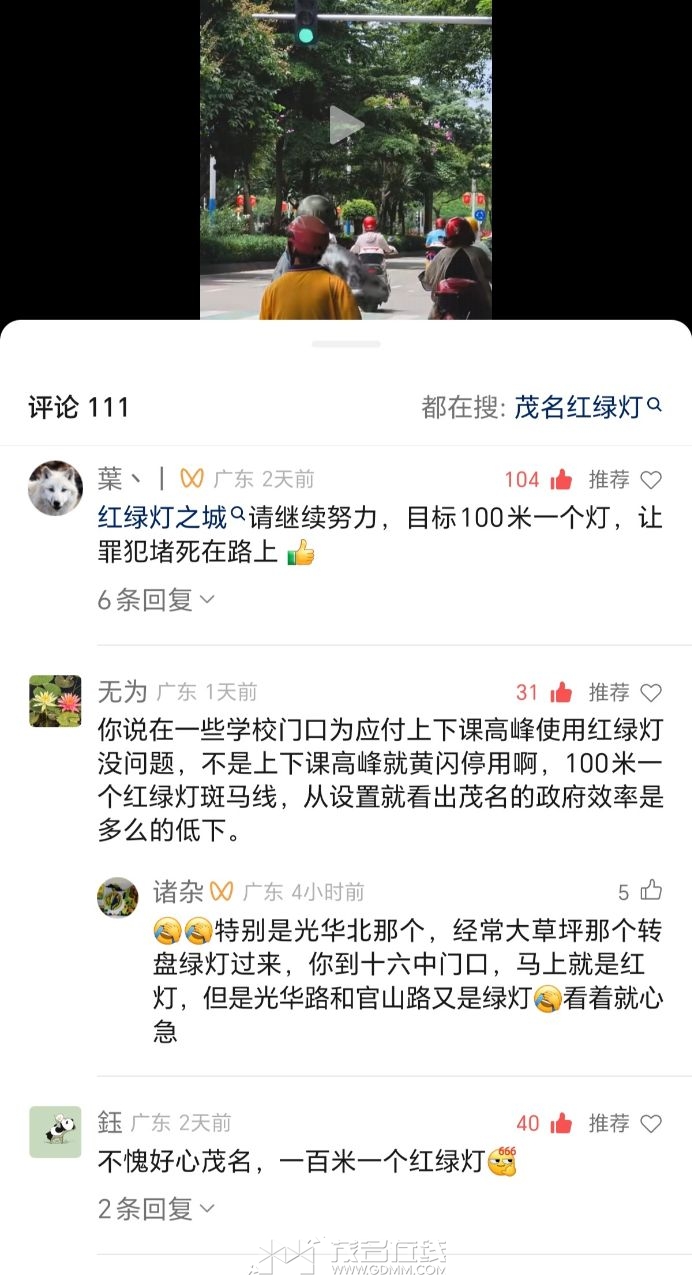Screen dimensions: 692x1280
Task: Open 诸杂's profile avatar
Action: pyautogui.click(x=118, y=897)
